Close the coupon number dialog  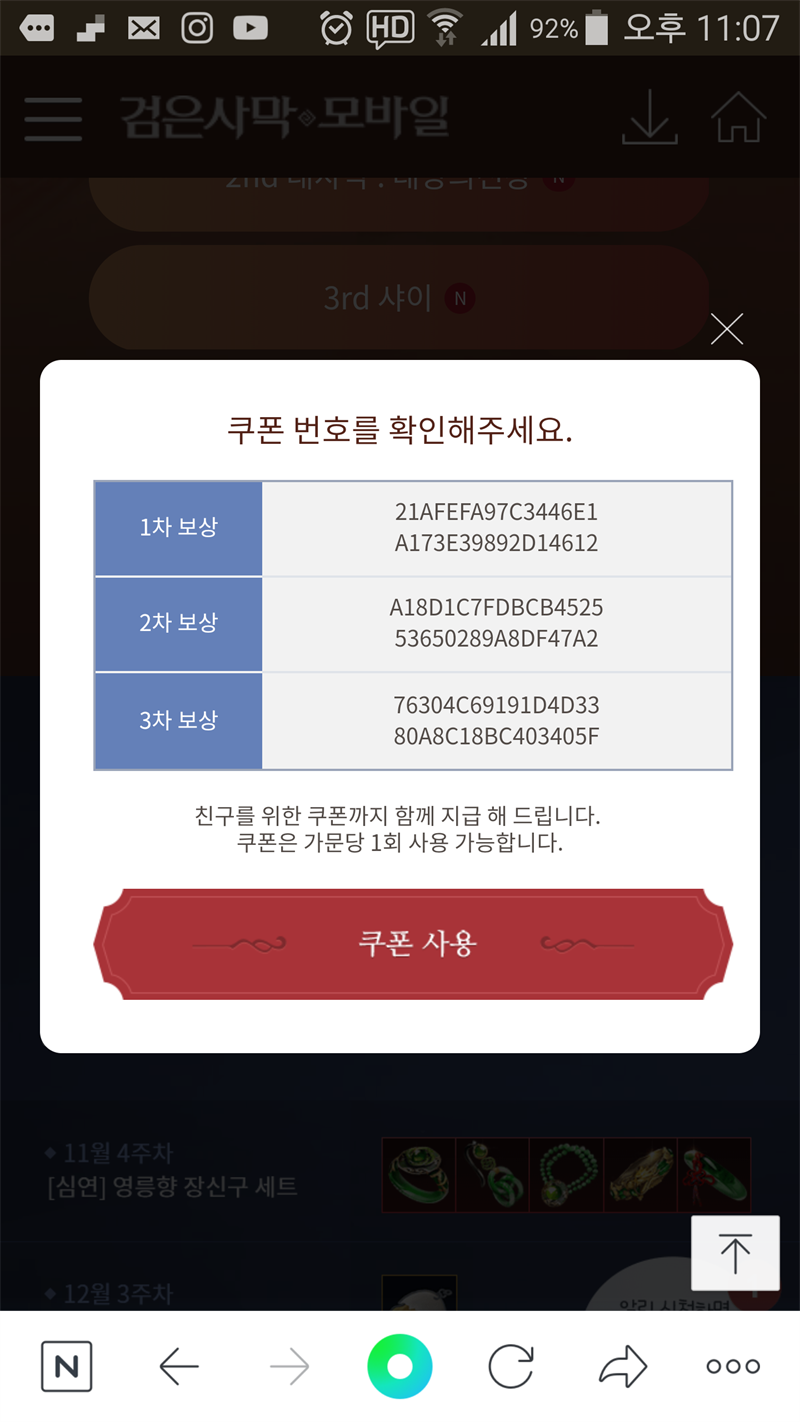click(727, 329)
